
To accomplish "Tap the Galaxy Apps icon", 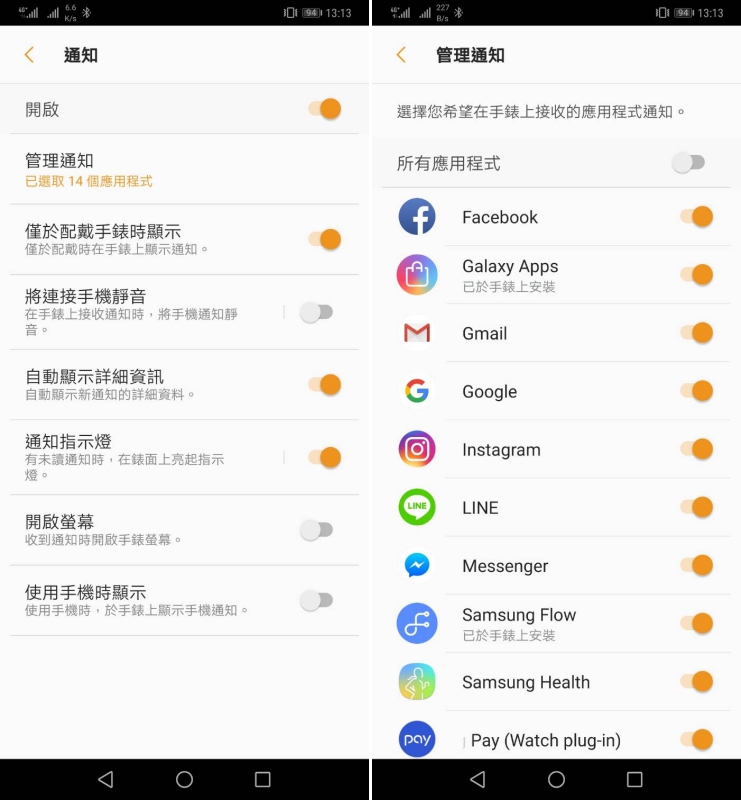I will [416, 275].
